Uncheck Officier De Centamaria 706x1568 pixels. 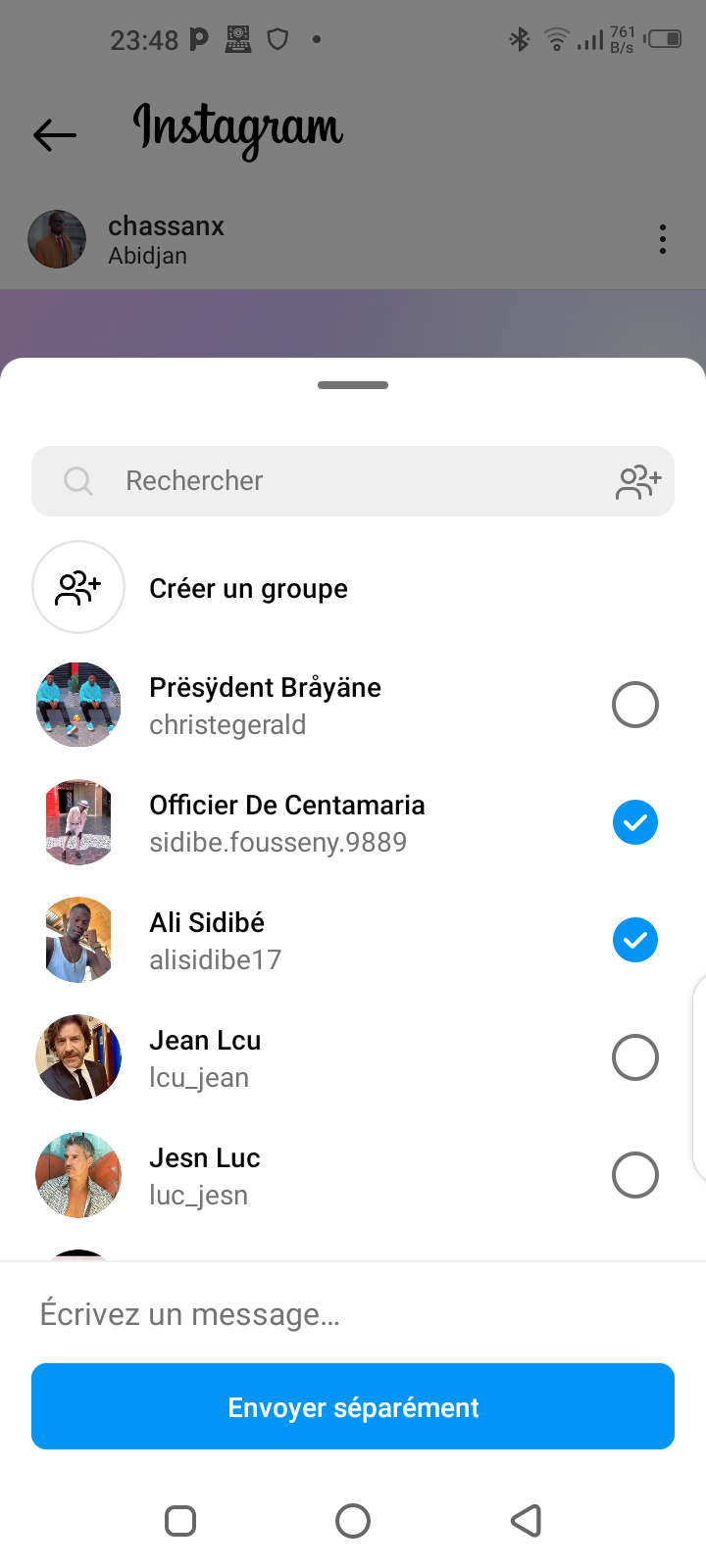(634, 822)
